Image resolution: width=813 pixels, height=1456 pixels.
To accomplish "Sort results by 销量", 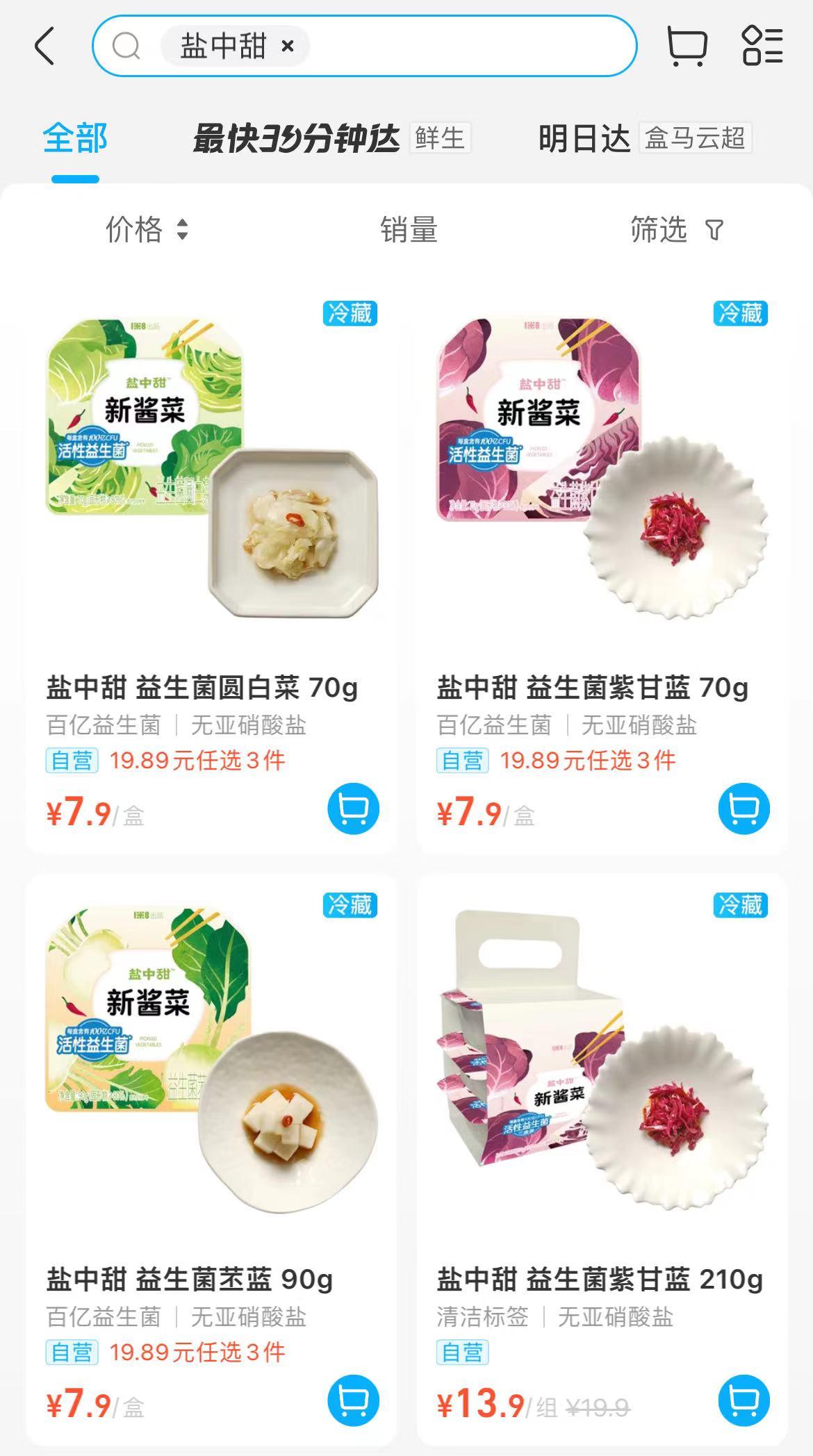I will pyautogui.click(x=409, y=229).
